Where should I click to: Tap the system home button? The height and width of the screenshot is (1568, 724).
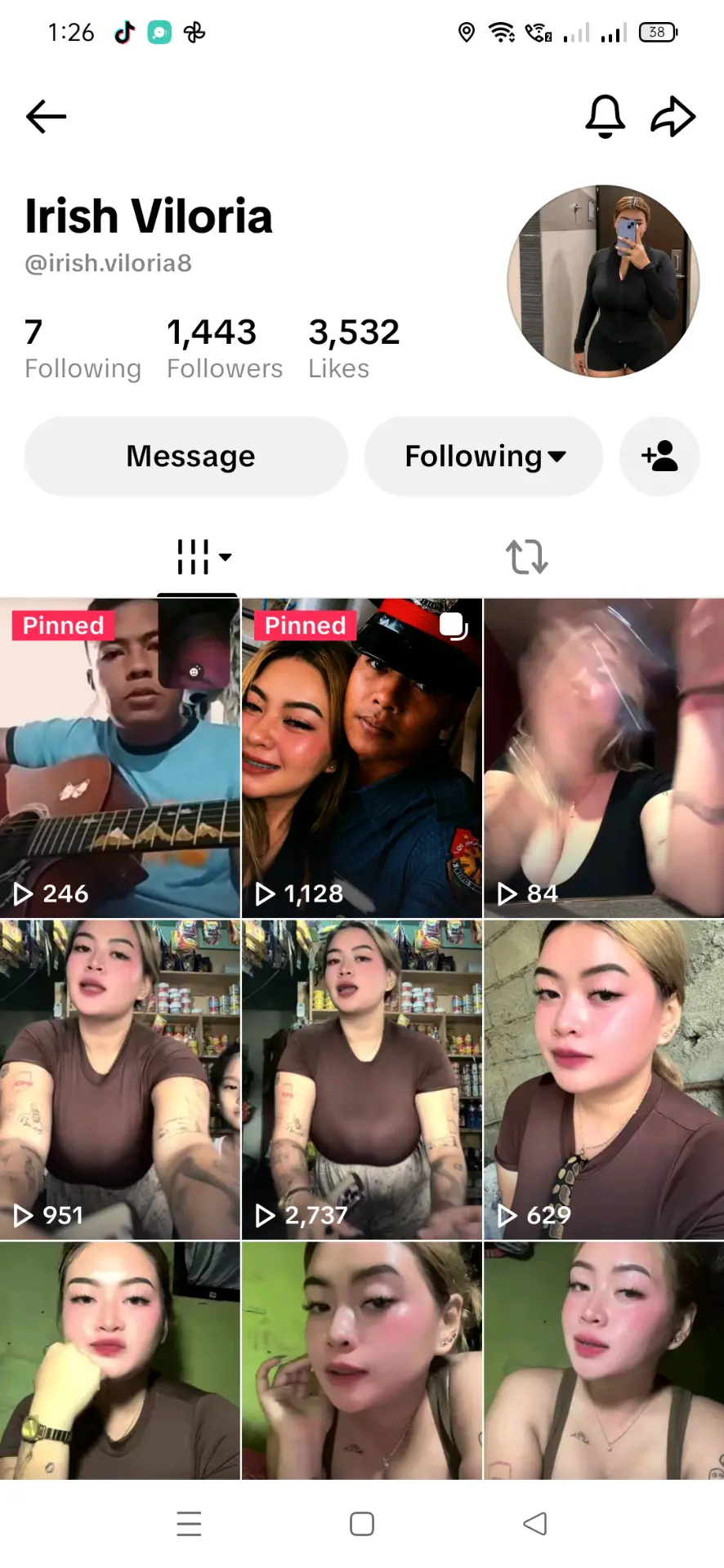[x=362, y=1524]
